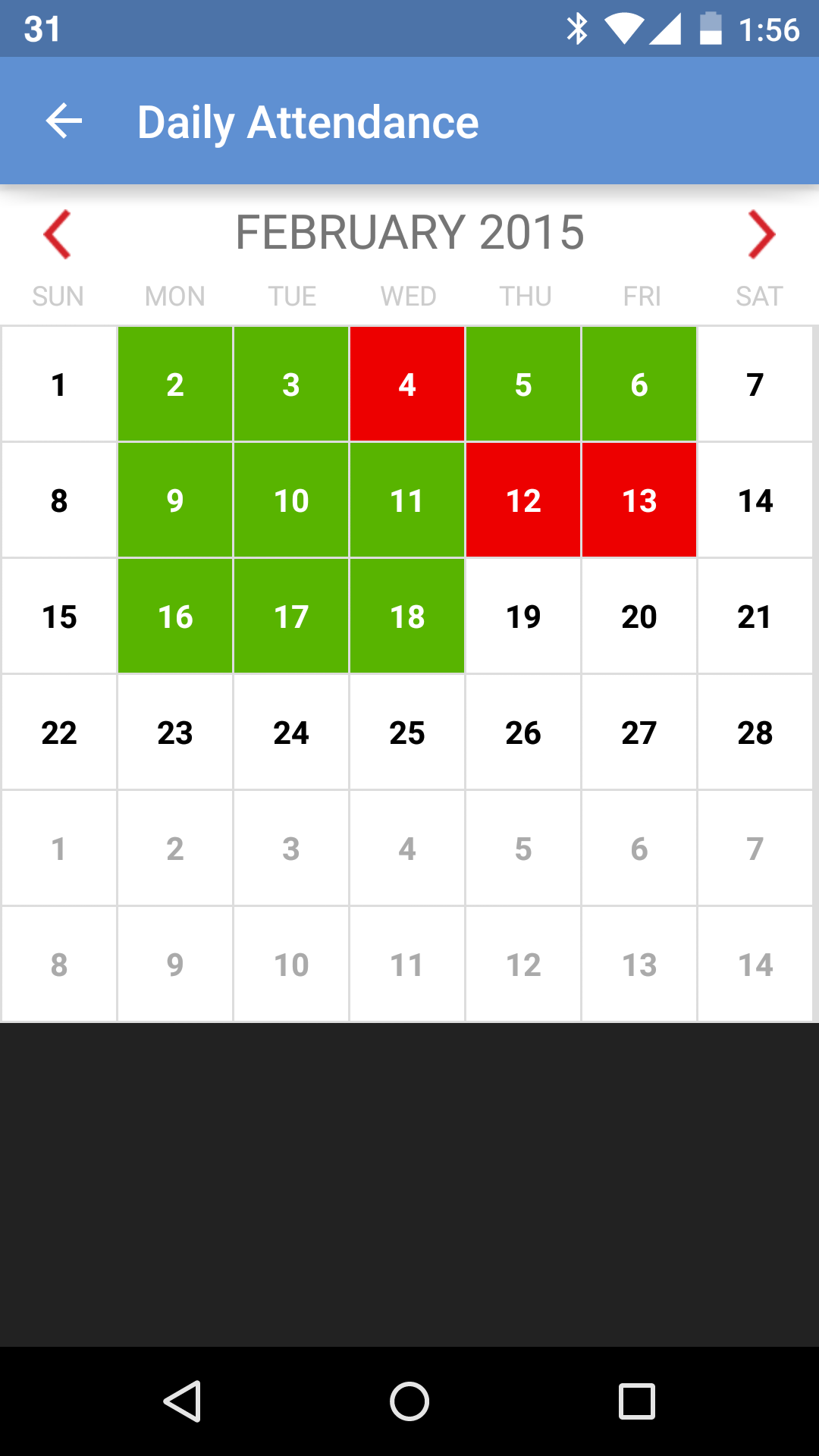
Task: Return to the Android home screen
Action: (x=409, y=1401)
